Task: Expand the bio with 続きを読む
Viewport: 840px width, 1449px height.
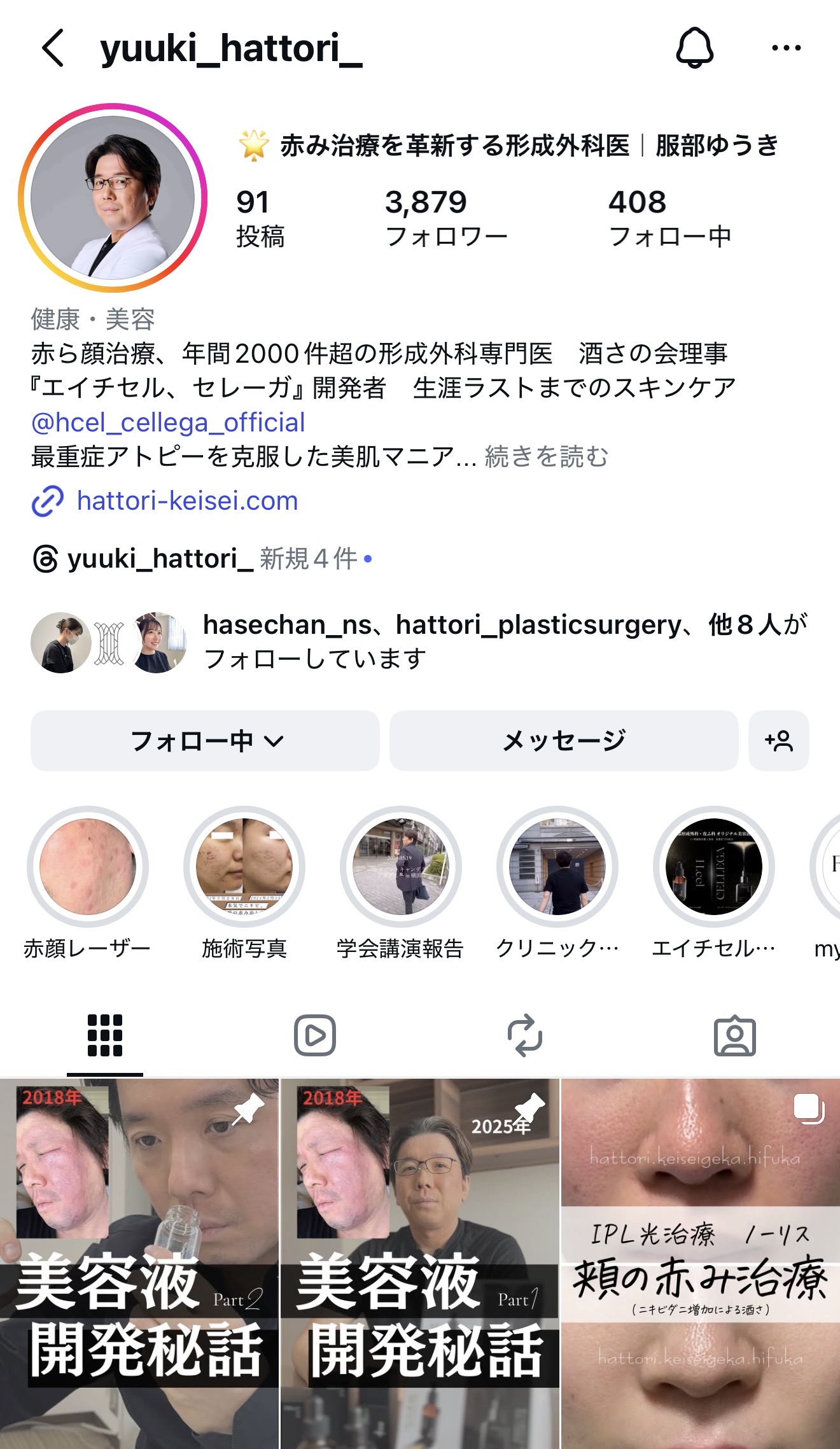Action: point(546,457)
